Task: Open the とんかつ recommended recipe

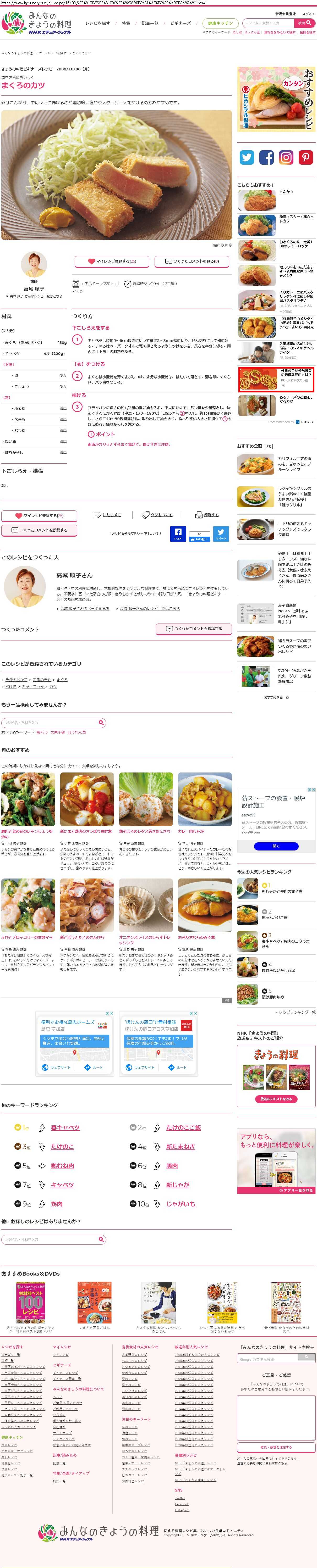Action: point(286,191)
